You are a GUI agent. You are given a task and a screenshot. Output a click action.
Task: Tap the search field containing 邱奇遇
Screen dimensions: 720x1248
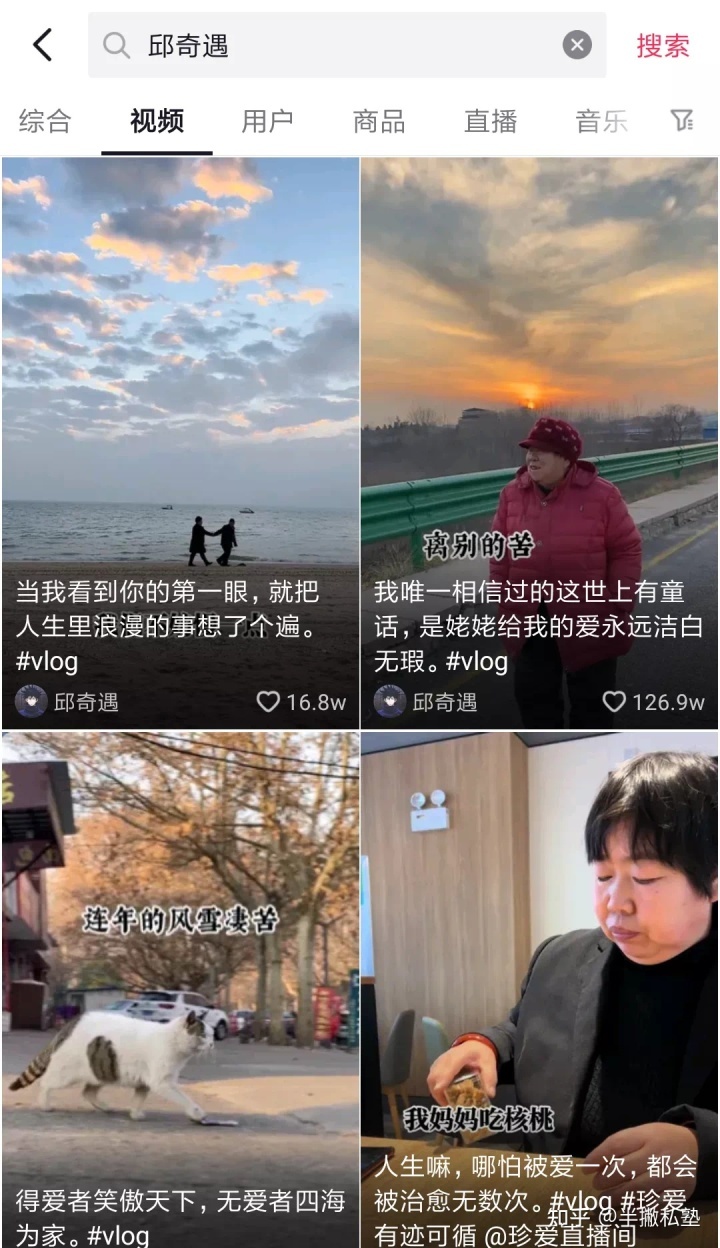pos(330,45)
